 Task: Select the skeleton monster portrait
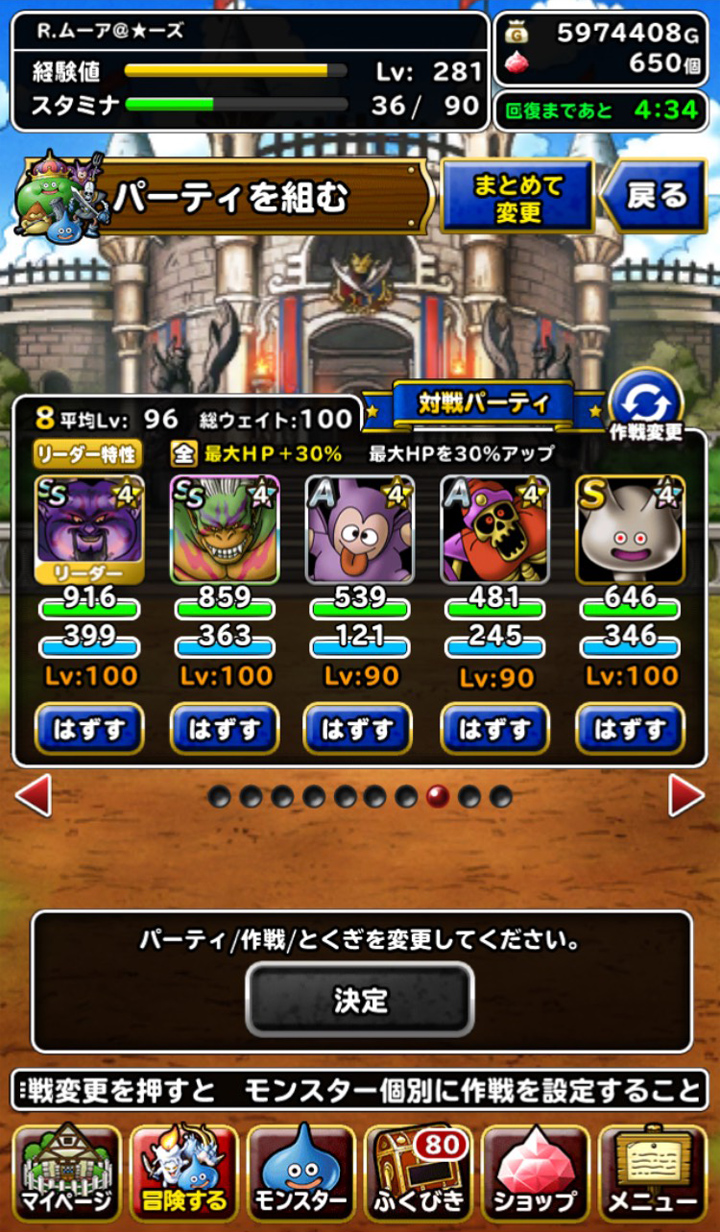[x=495, y=529]
